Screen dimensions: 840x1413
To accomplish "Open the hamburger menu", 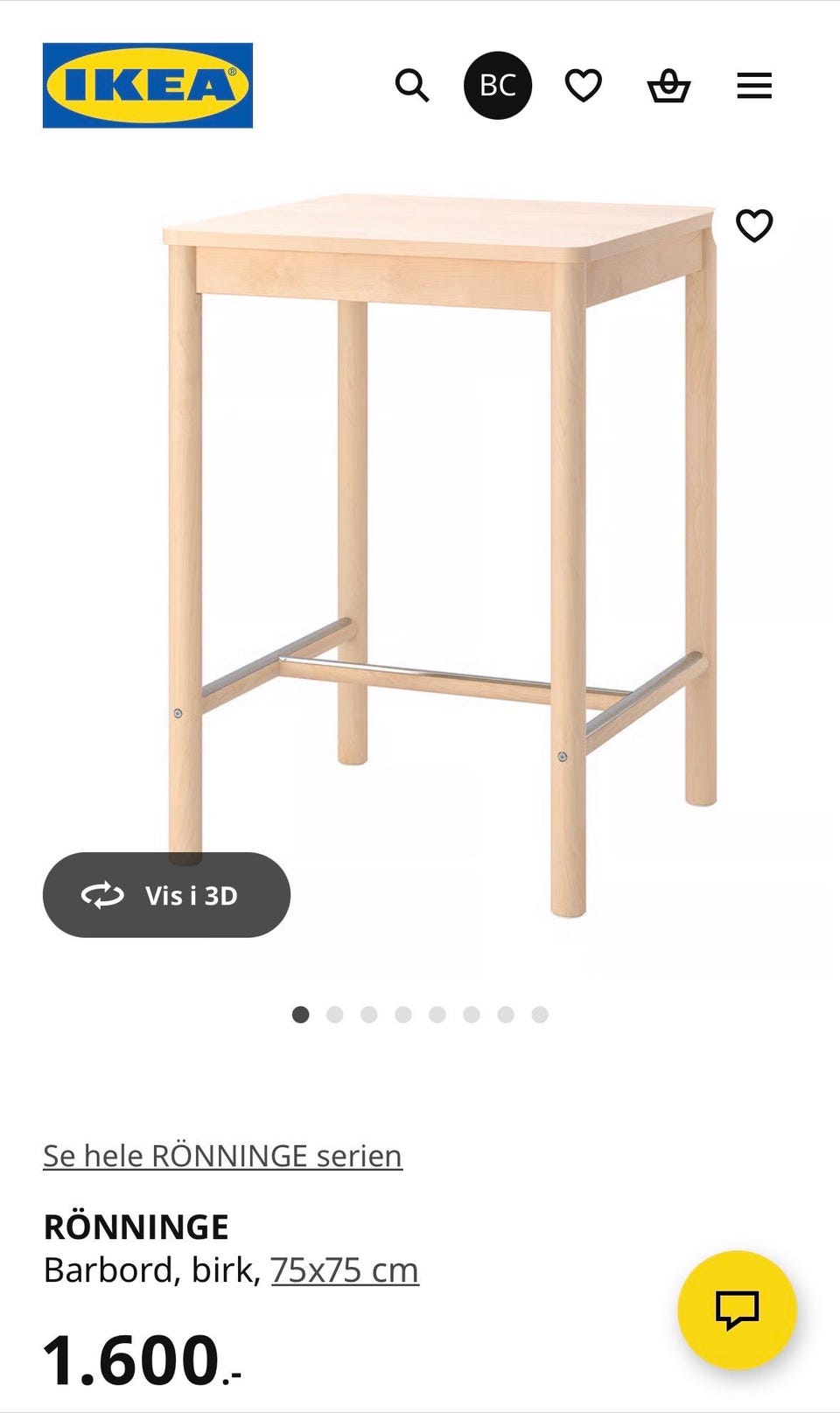I will pyautogui.click(x=754, y=86).
